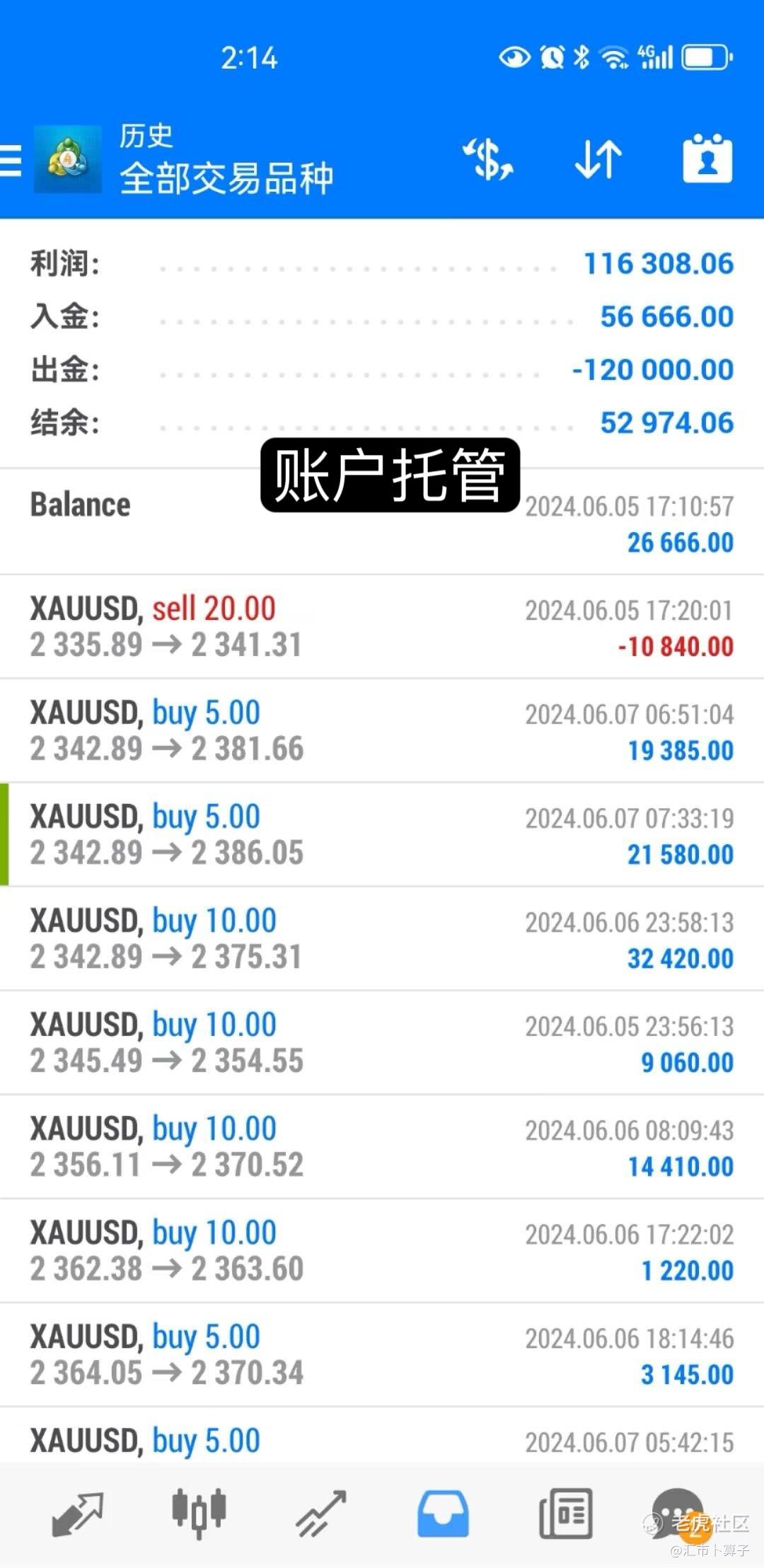Select the History inbox tab
This screenshot has width=764, height=1568.
443,1514
